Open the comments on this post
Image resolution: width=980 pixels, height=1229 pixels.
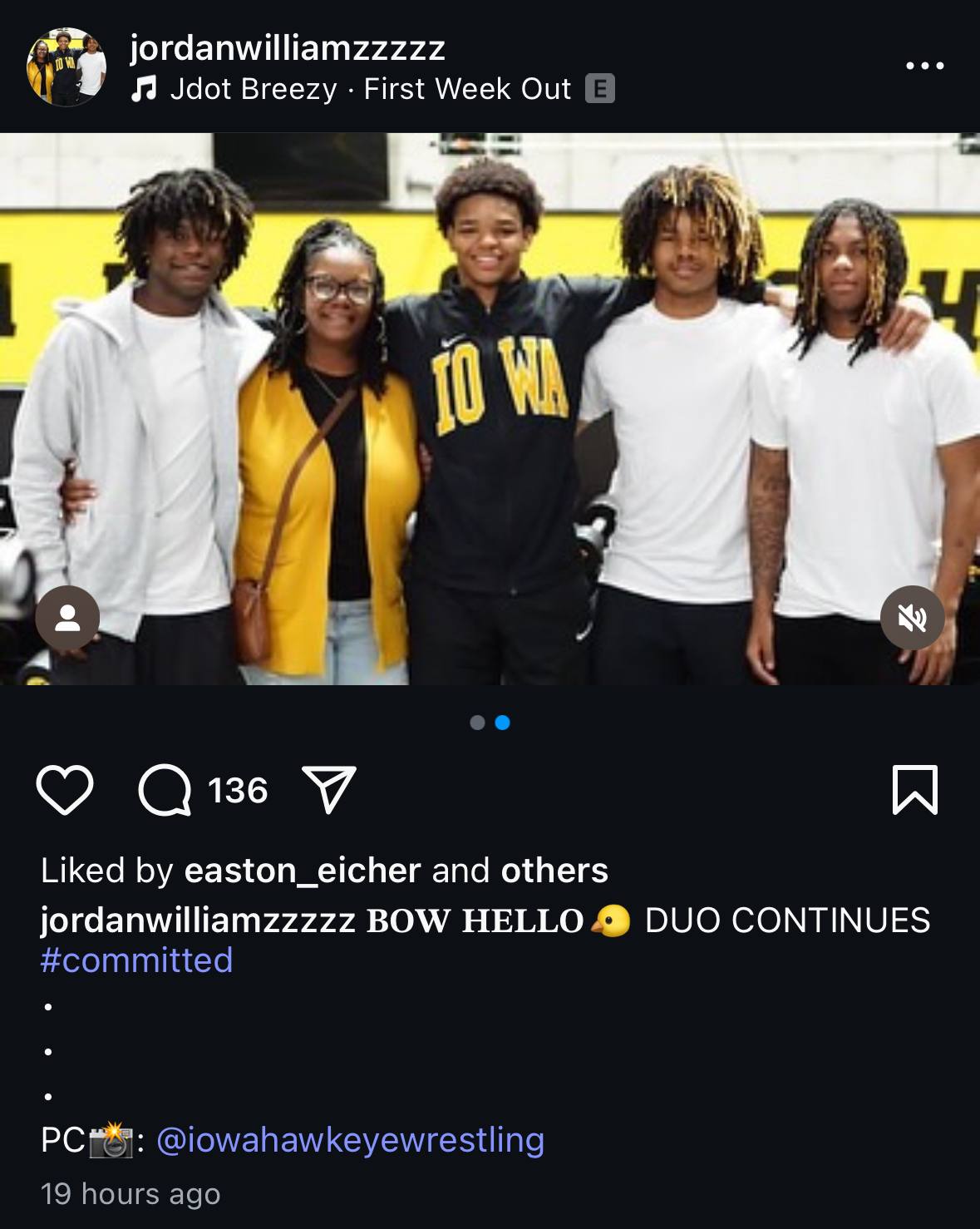click(165, 789)
